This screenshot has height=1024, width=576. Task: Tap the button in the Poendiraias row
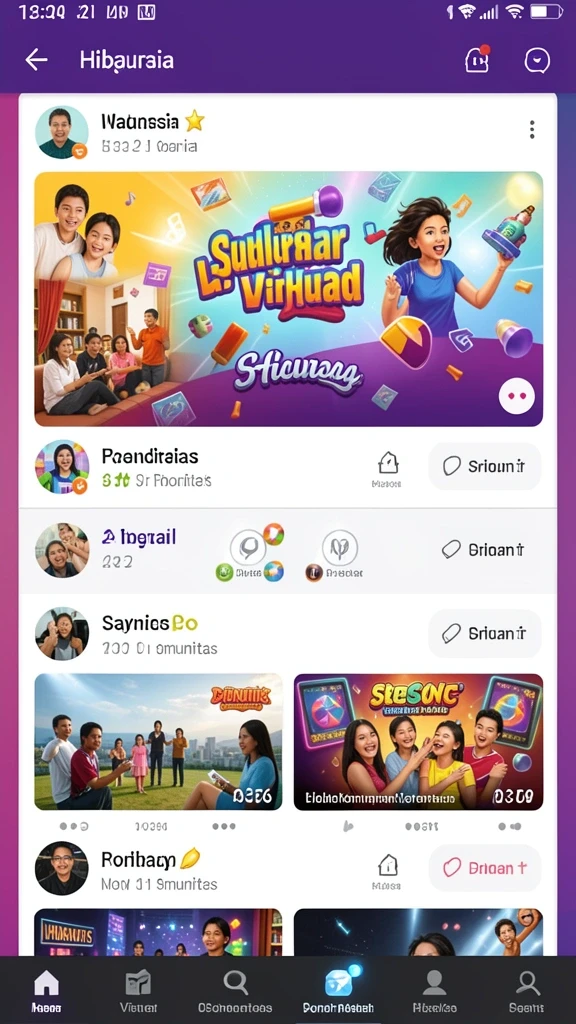point(485,466)
